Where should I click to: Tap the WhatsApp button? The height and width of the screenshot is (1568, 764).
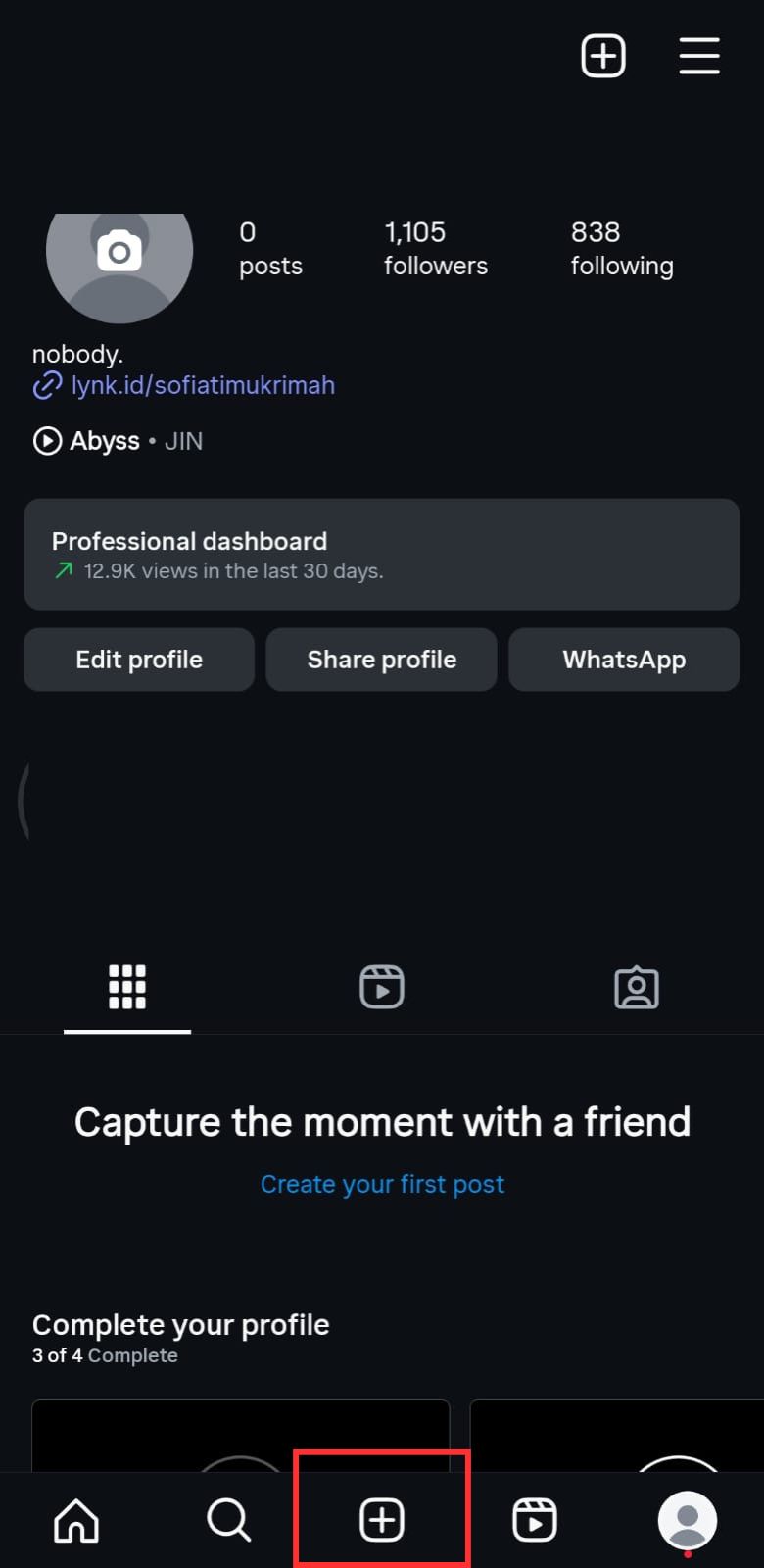coord(624,660)
